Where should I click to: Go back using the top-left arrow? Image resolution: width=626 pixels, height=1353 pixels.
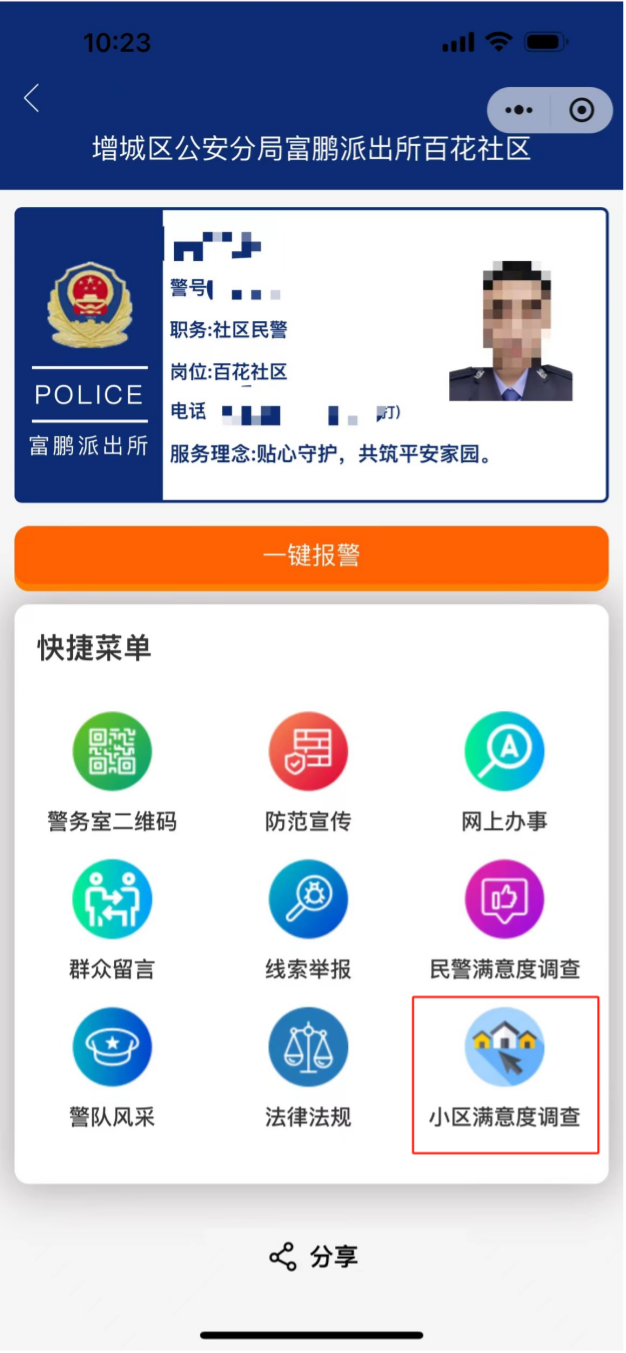click(x=32, y=98)
